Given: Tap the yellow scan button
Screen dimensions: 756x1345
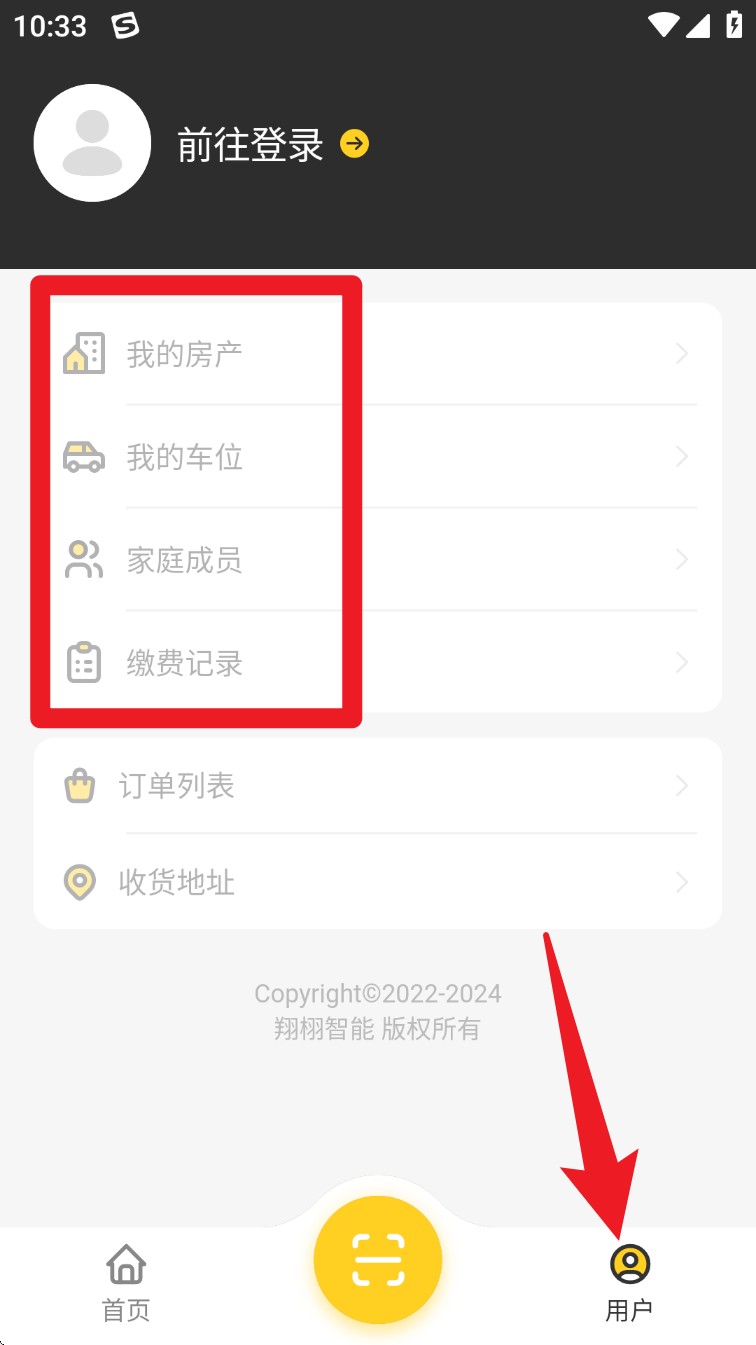Looking at the screenshot, I should (x=378, y=1260).
